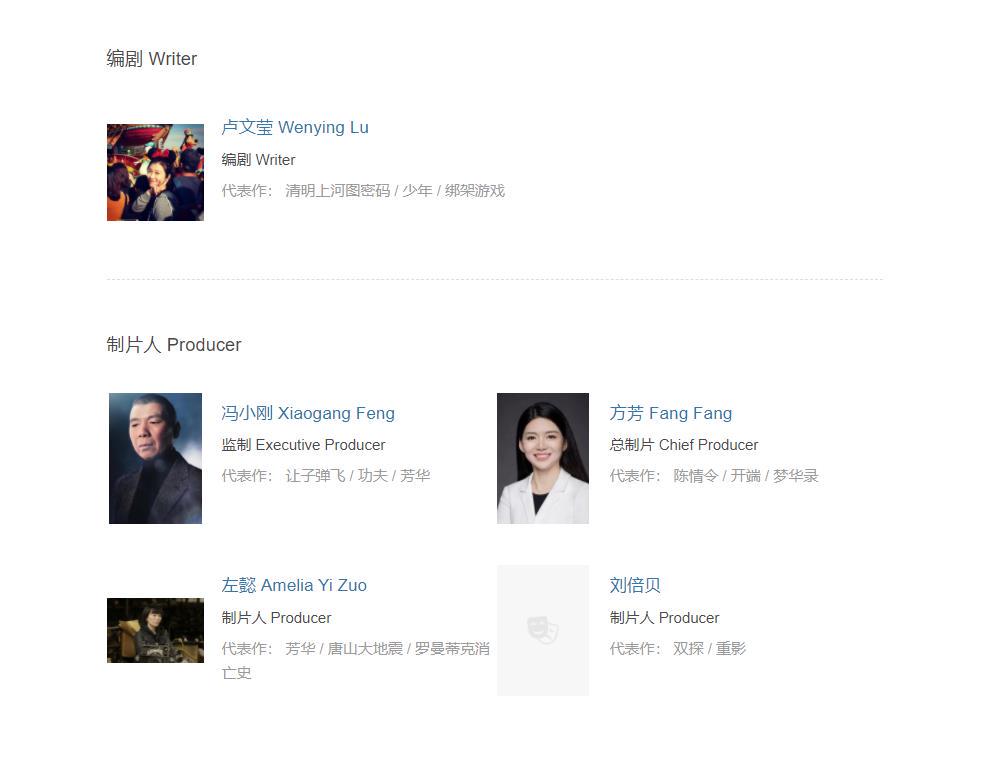Open producer 刘倍贝's name link
The image size is (983, 768).
pyautogui.click(x=635, y=585)
